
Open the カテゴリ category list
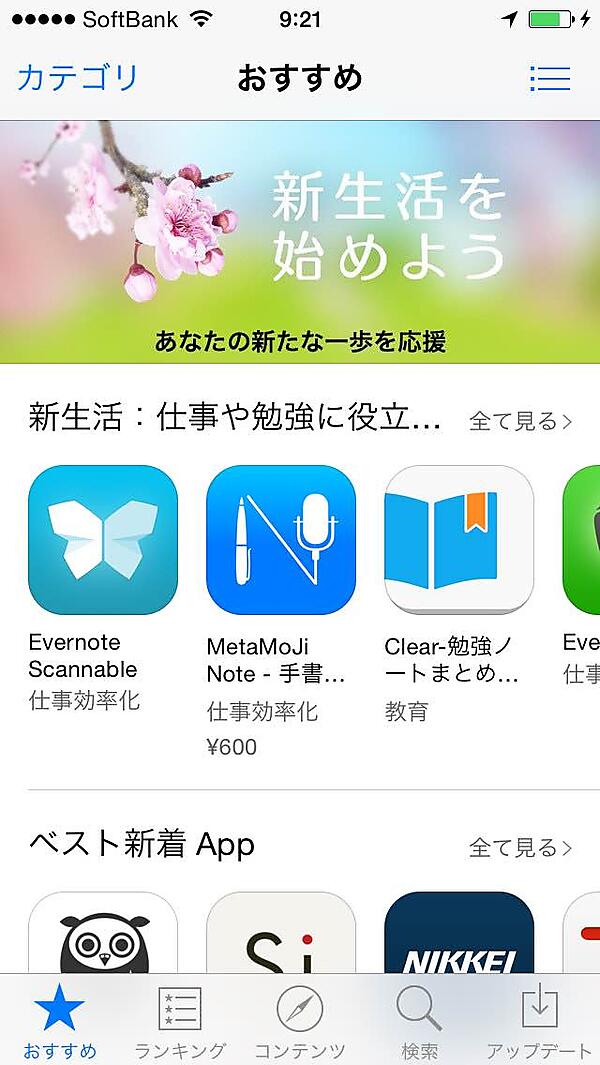[x=78, y=78]
